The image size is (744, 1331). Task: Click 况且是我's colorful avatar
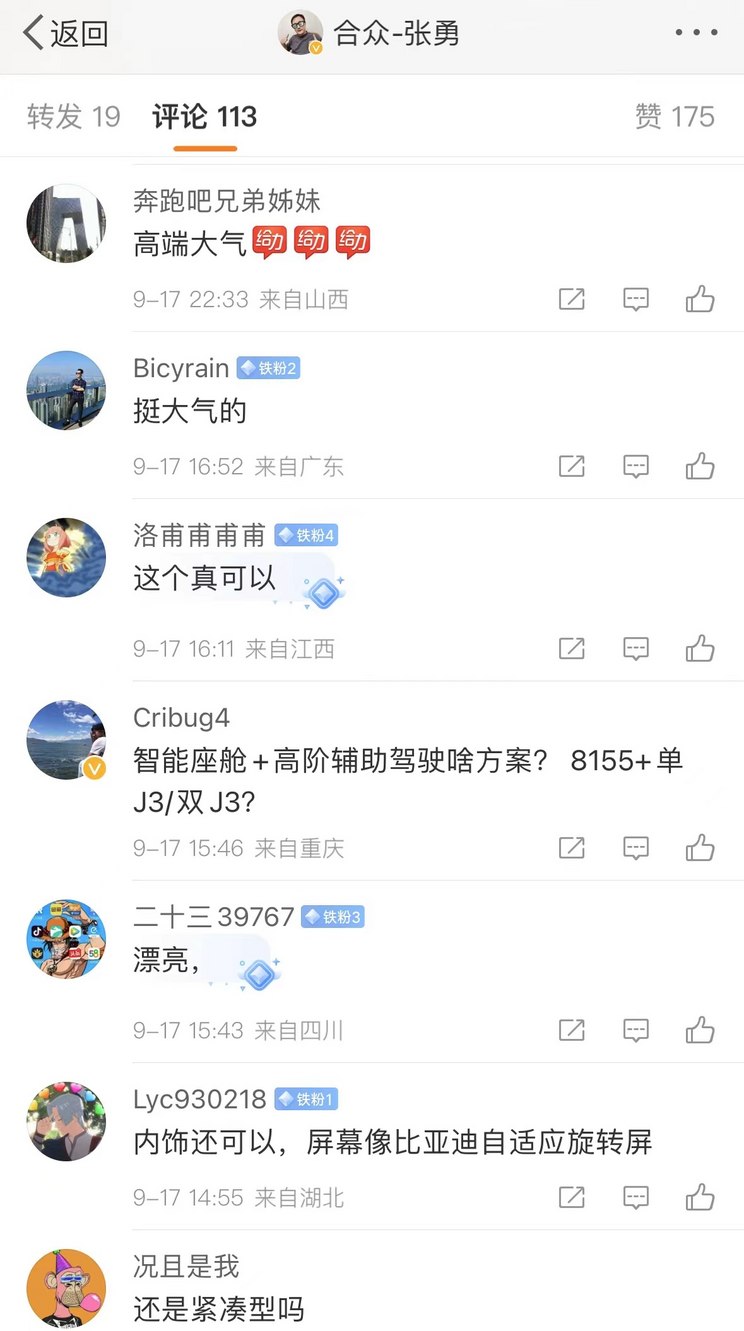(66, 1290)
